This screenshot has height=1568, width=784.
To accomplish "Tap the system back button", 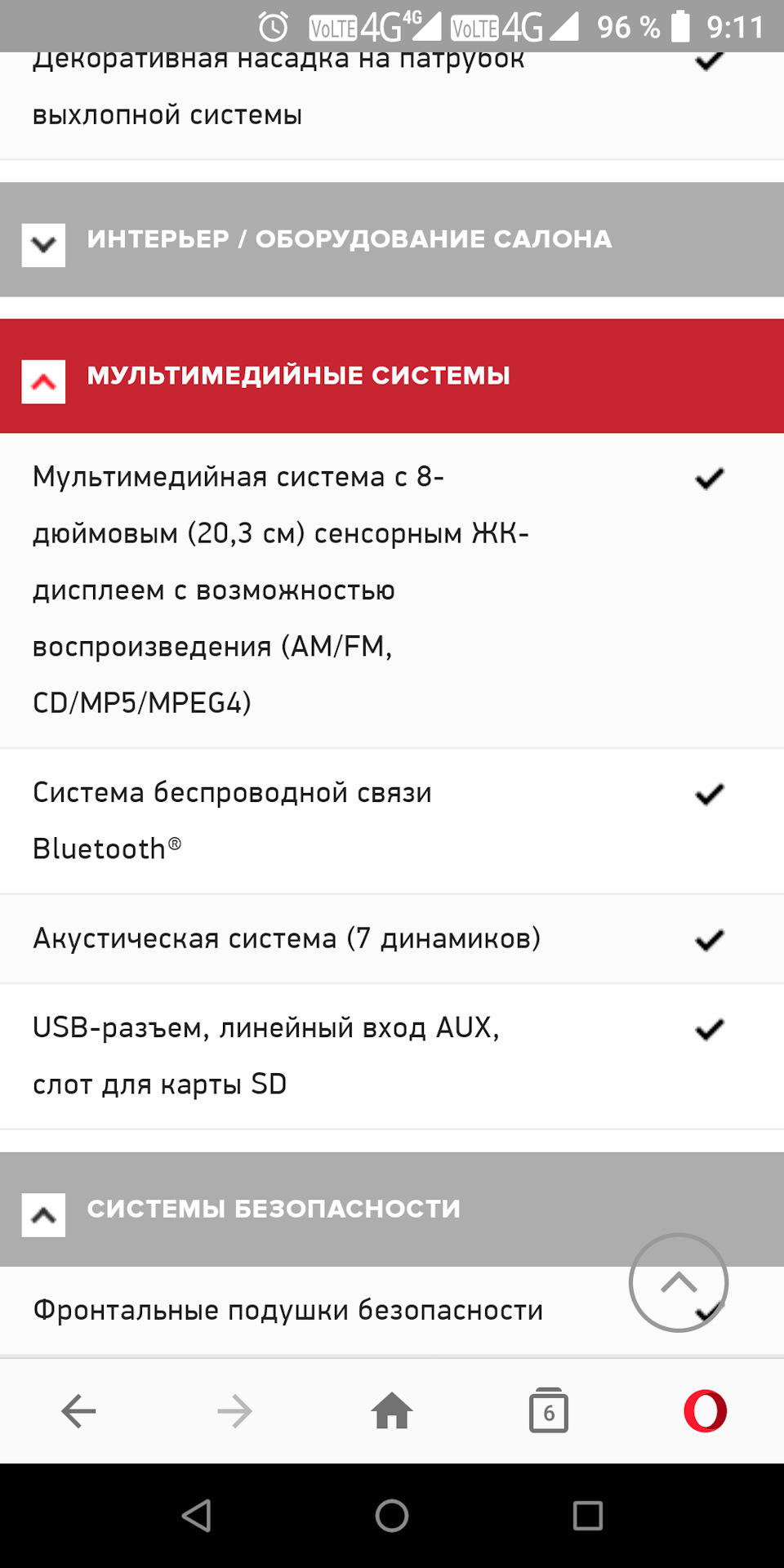I will [196, 1516].
